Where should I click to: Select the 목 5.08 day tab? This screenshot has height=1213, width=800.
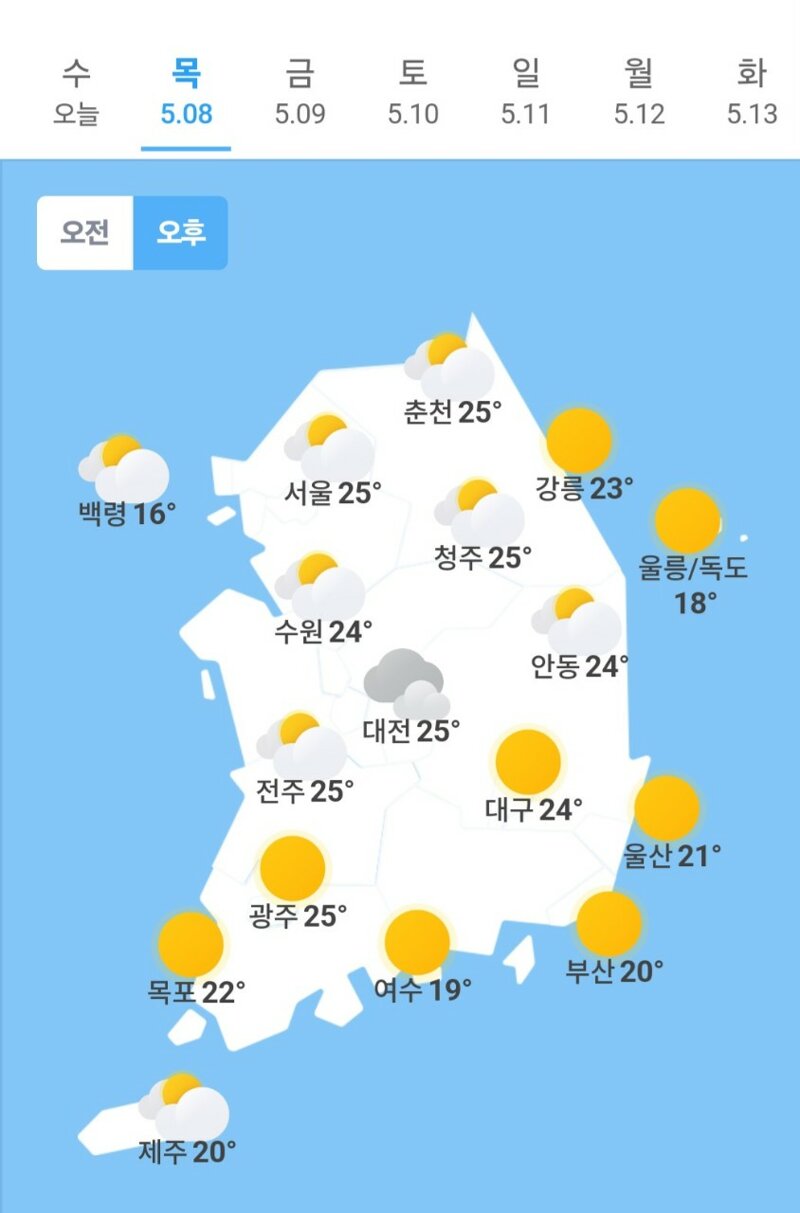[186, 92]
